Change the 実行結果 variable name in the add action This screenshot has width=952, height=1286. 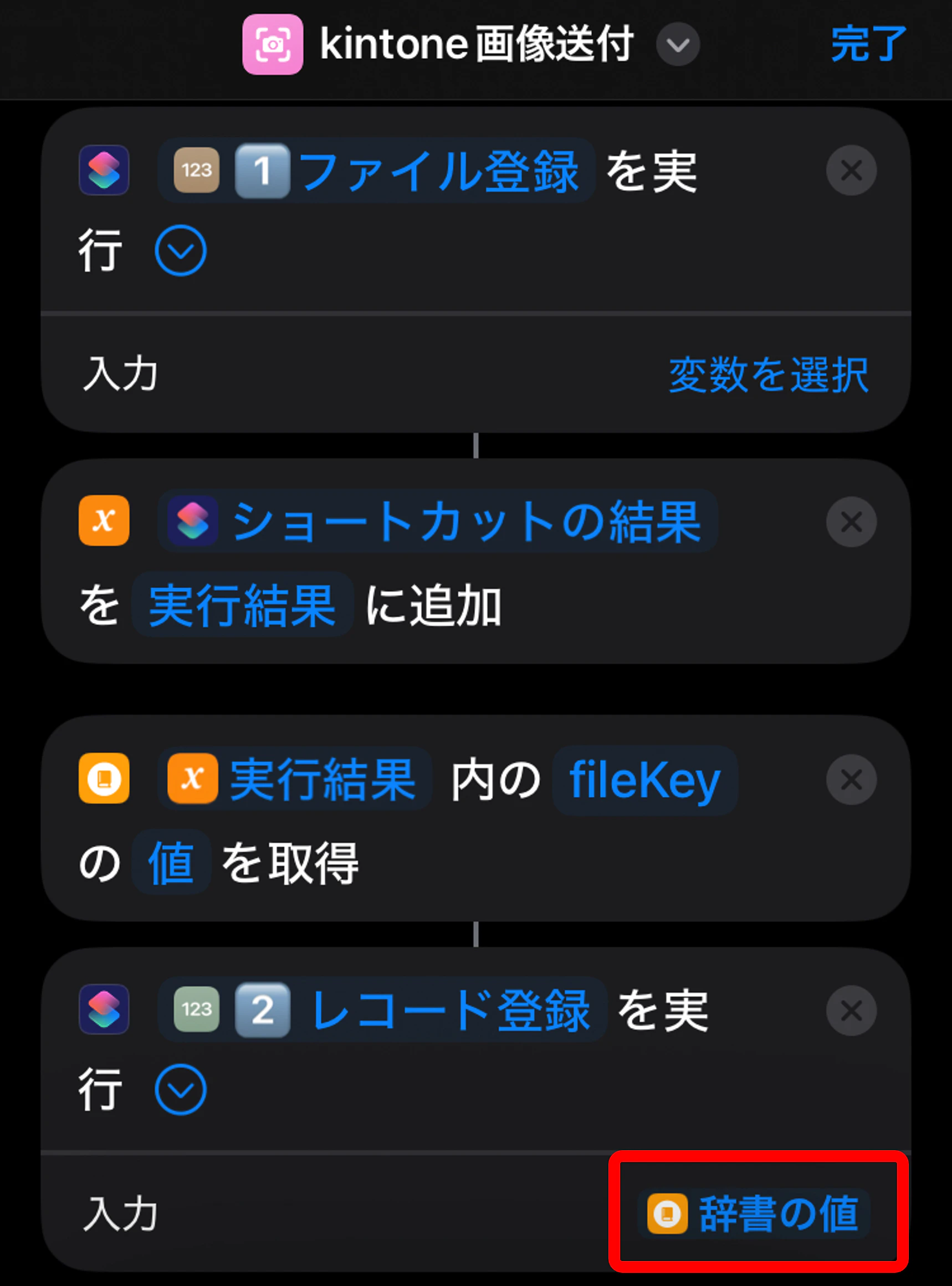point(242,604)
